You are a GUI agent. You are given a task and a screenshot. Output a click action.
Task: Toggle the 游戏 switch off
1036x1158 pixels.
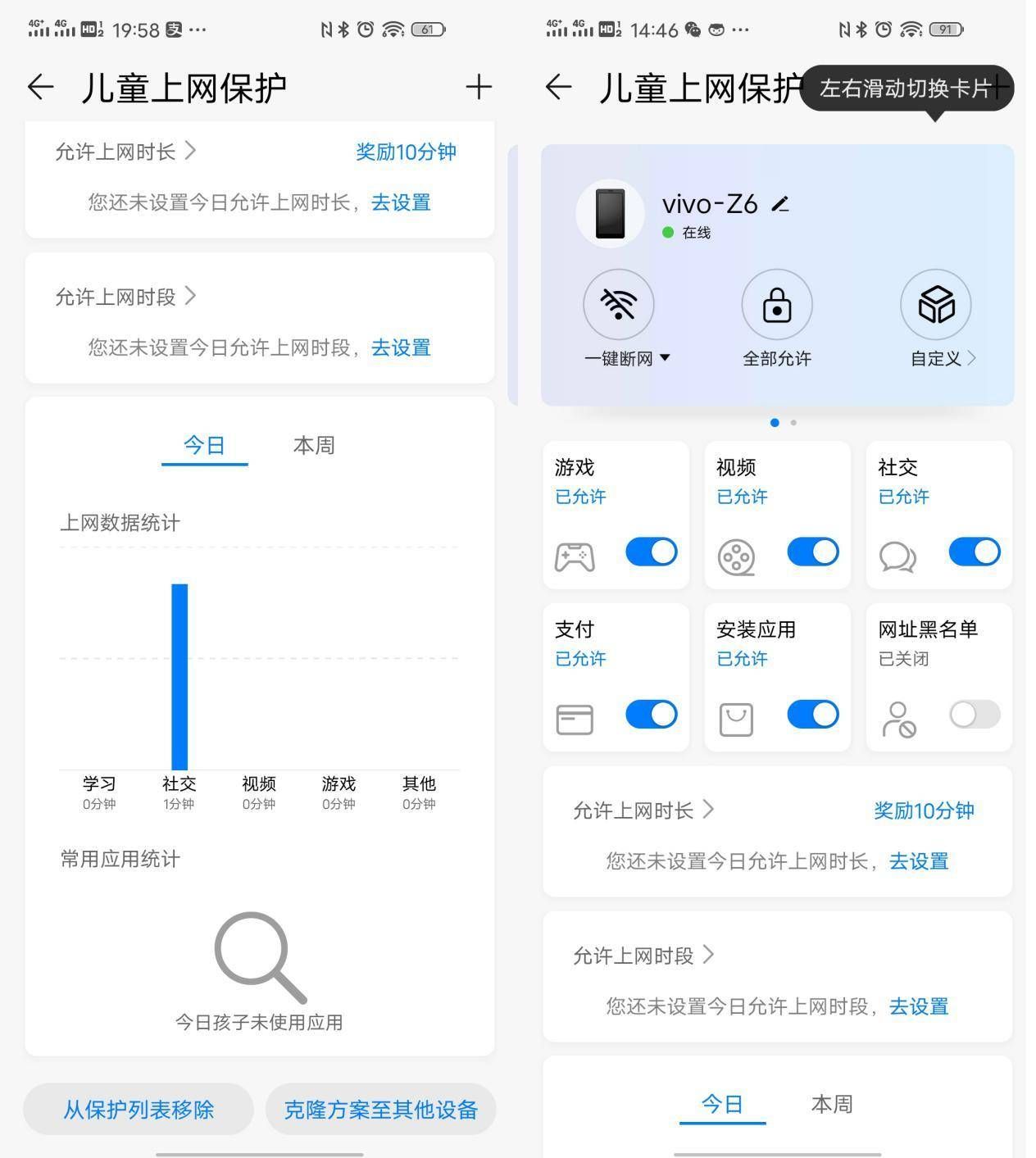pos(651,552)
